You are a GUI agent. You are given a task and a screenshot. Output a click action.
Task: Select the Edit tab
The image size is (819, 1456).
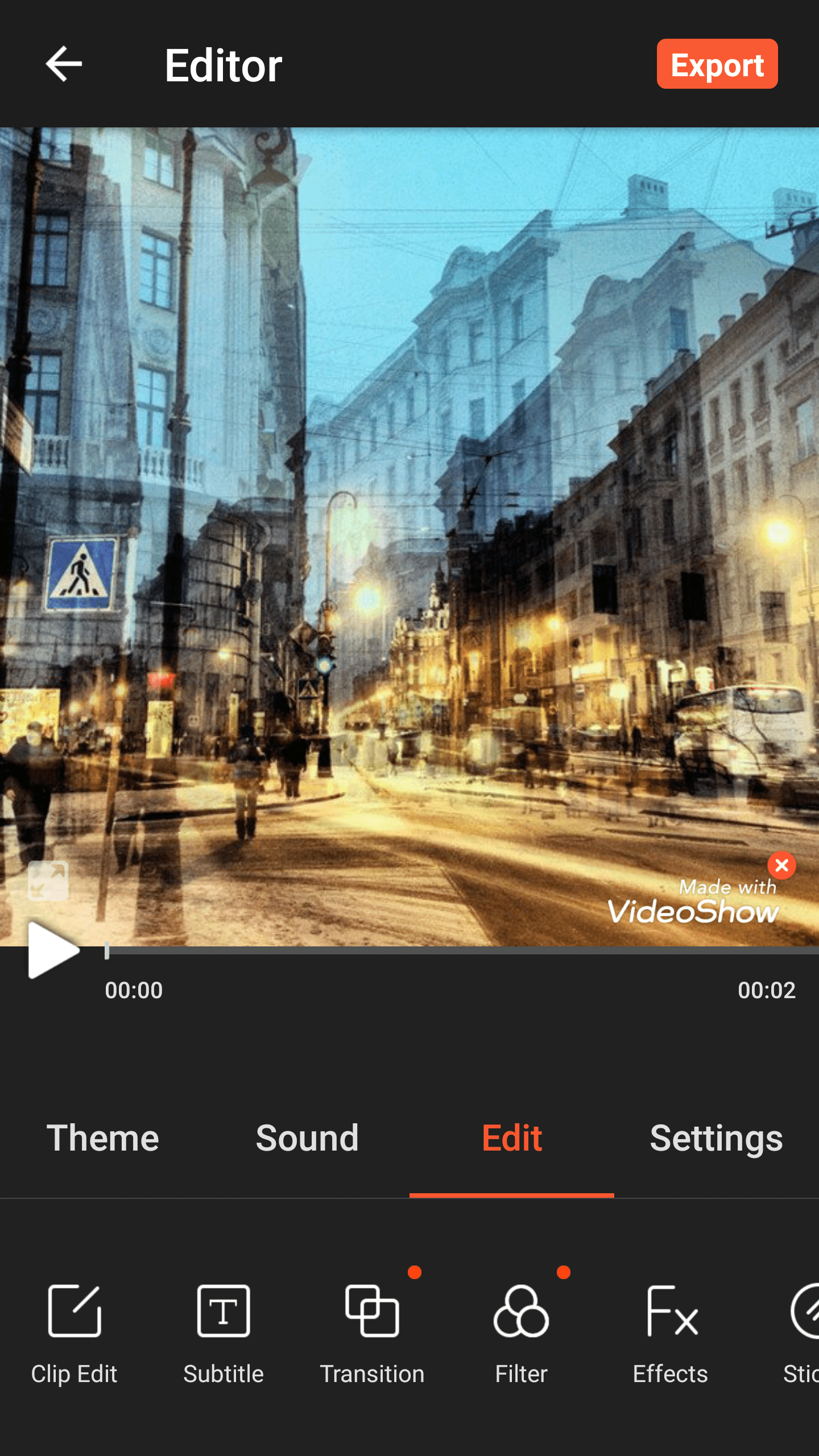tap(512, 1137)
